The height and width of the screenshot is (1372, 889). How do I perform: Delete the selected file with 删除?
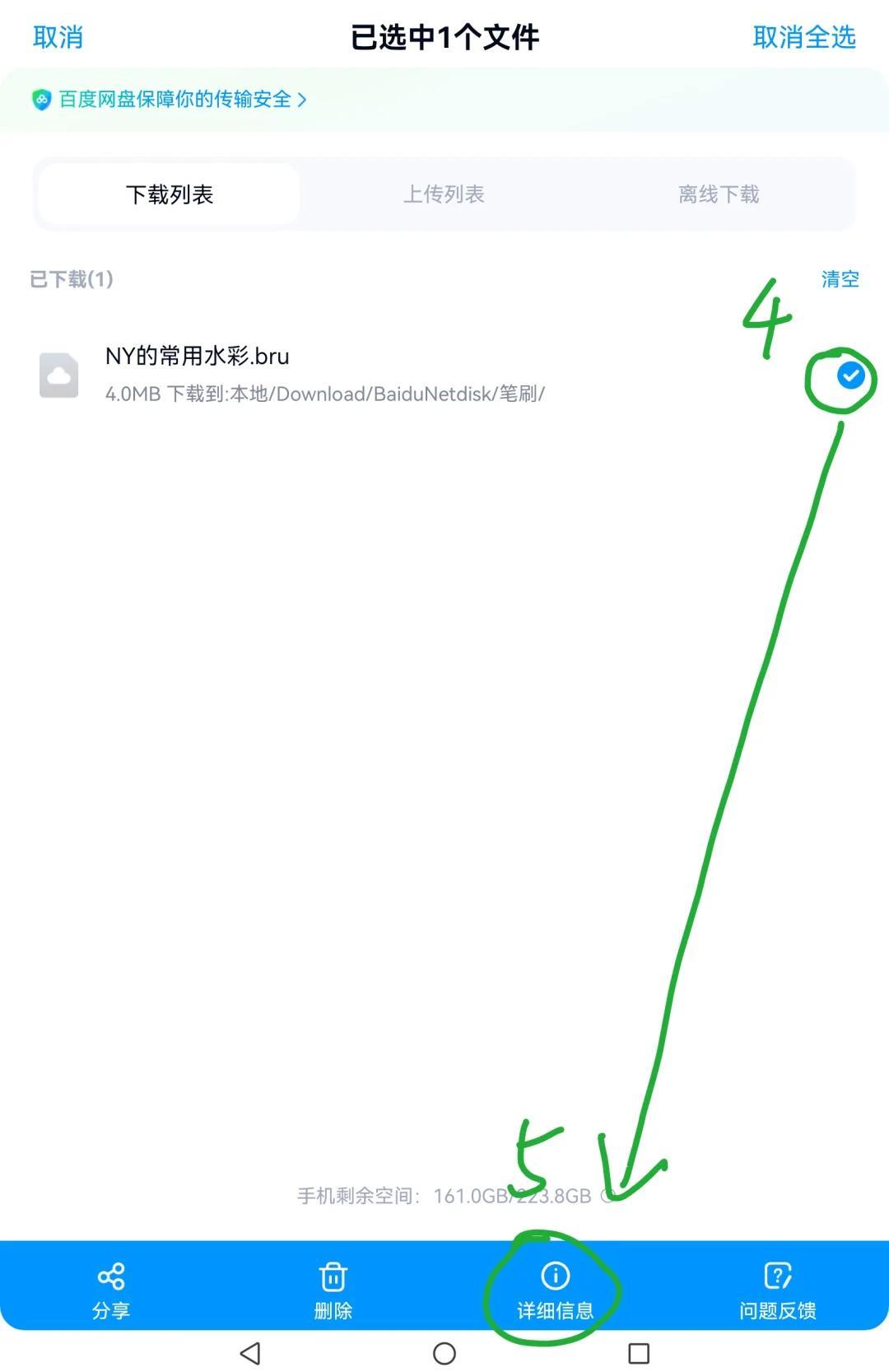(333, 1290)
